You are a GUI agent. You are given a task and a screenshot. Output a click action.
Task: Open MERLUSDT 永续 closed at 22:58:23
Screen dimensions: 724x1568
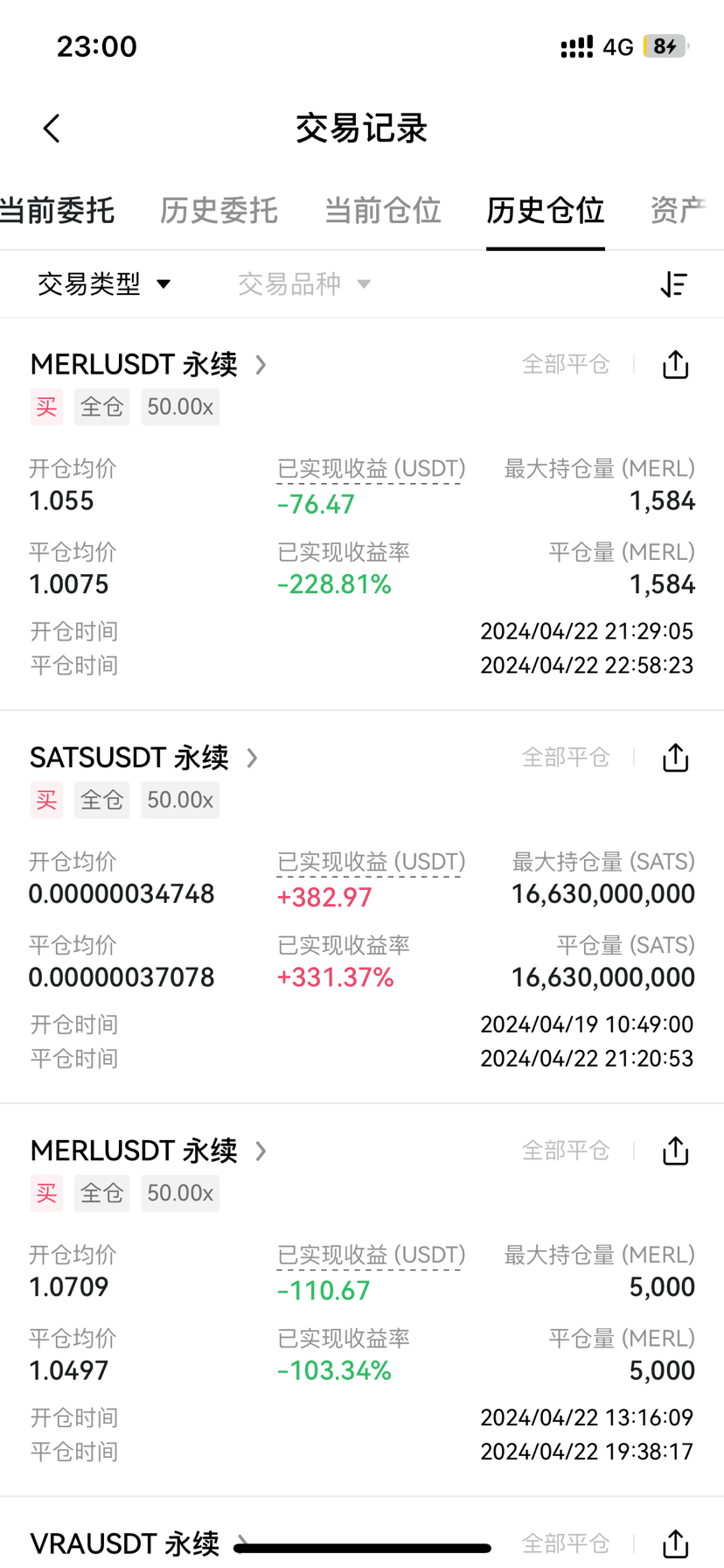(x=149, y=364)
